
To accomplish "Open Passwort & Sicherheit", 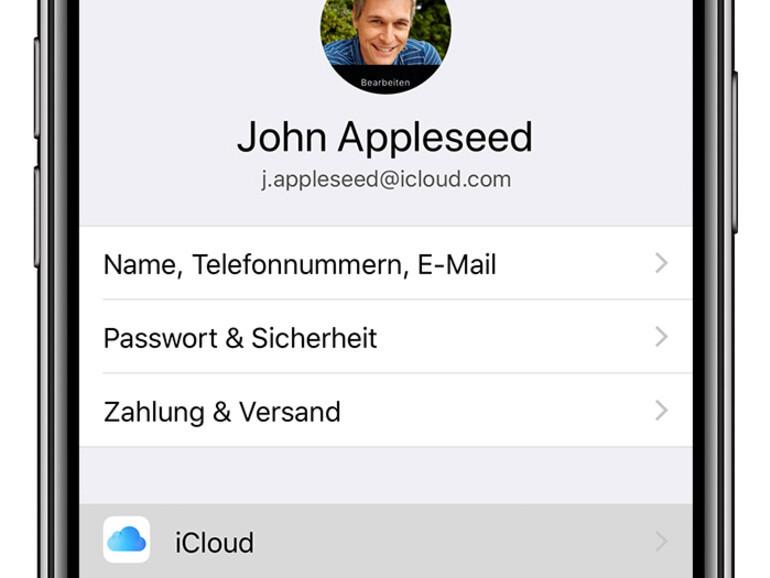I will 385,337.
